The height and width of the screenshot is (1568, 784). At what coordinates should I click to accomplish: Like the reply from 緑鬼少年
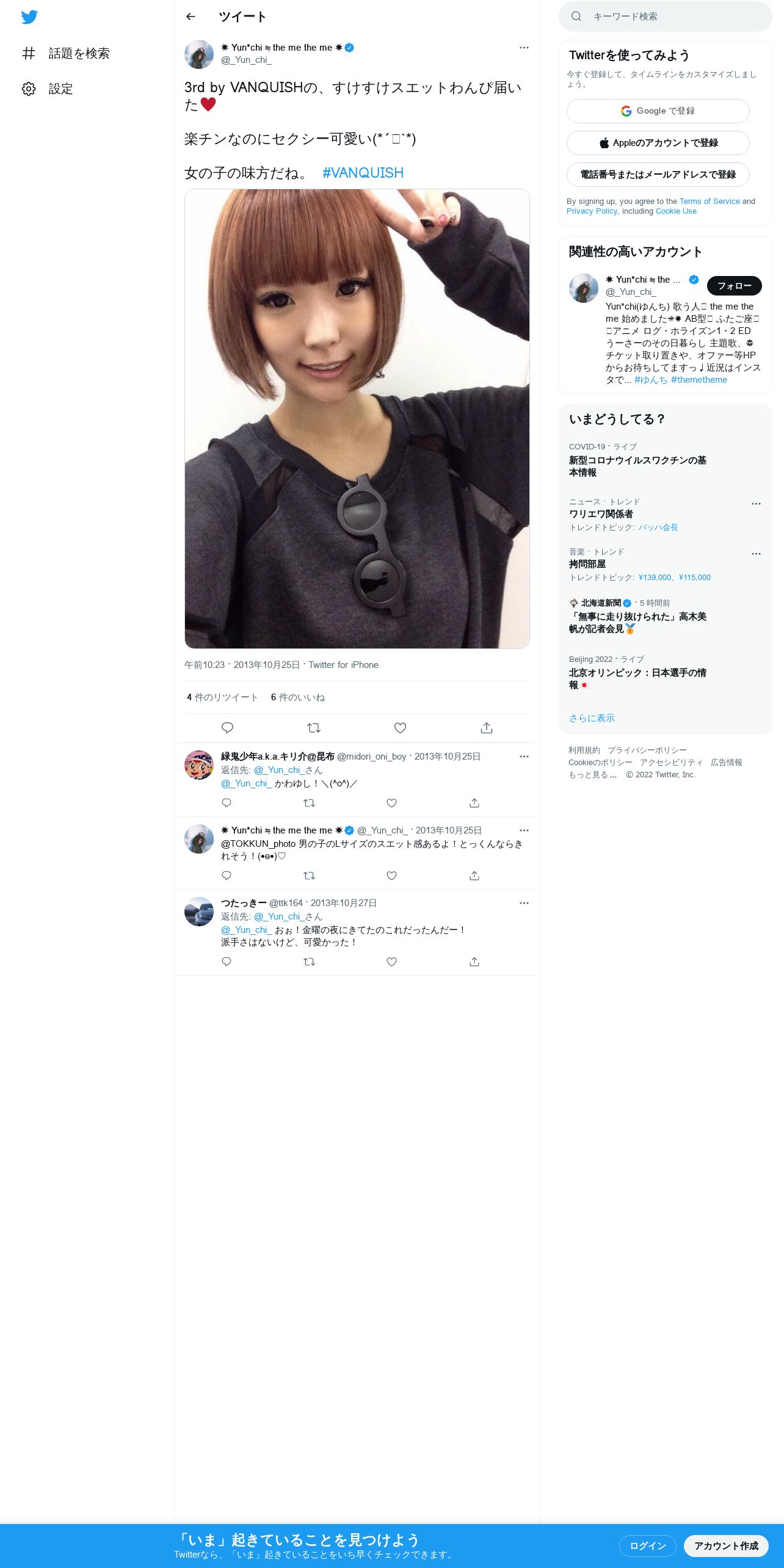(392, 803)
